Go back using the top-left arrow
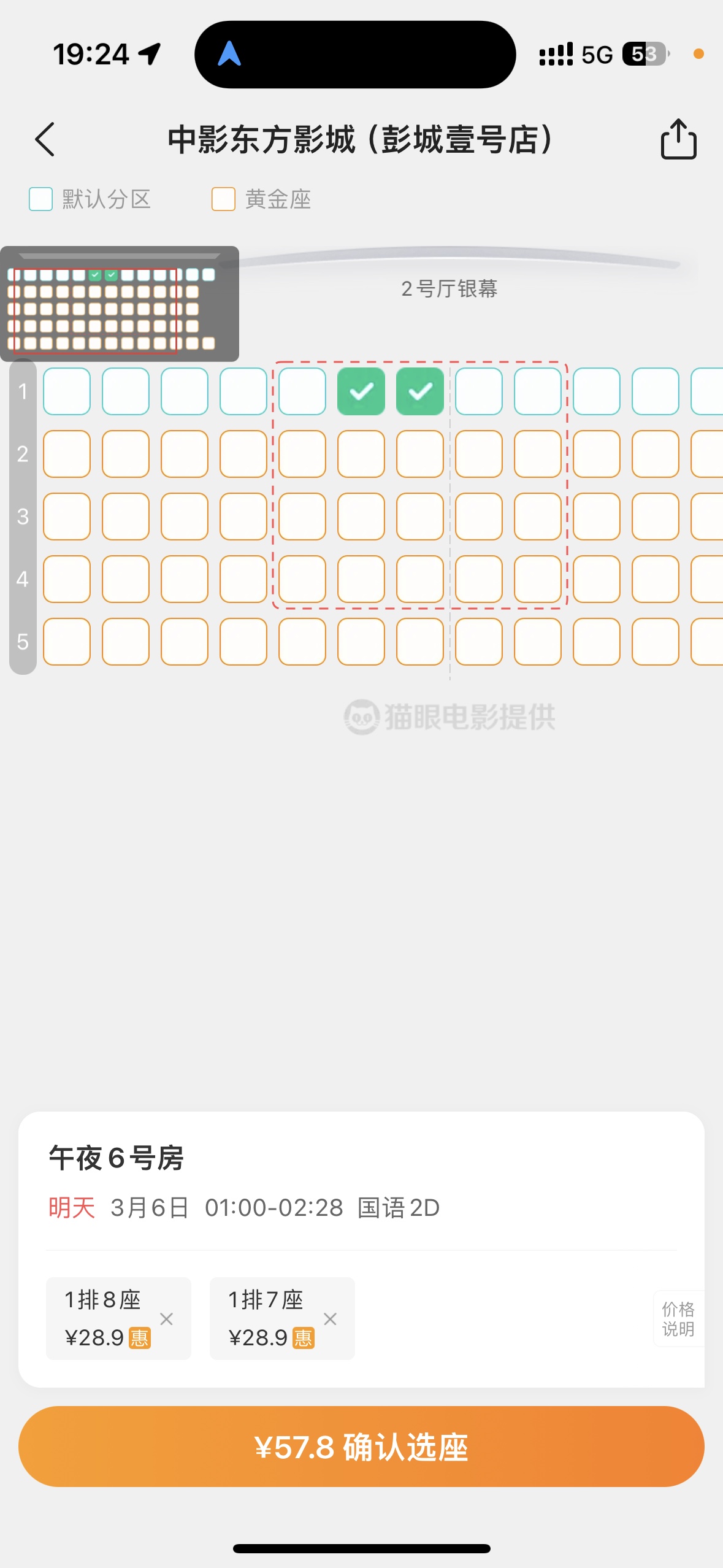The image size is (723, 1568). point(45,139)
